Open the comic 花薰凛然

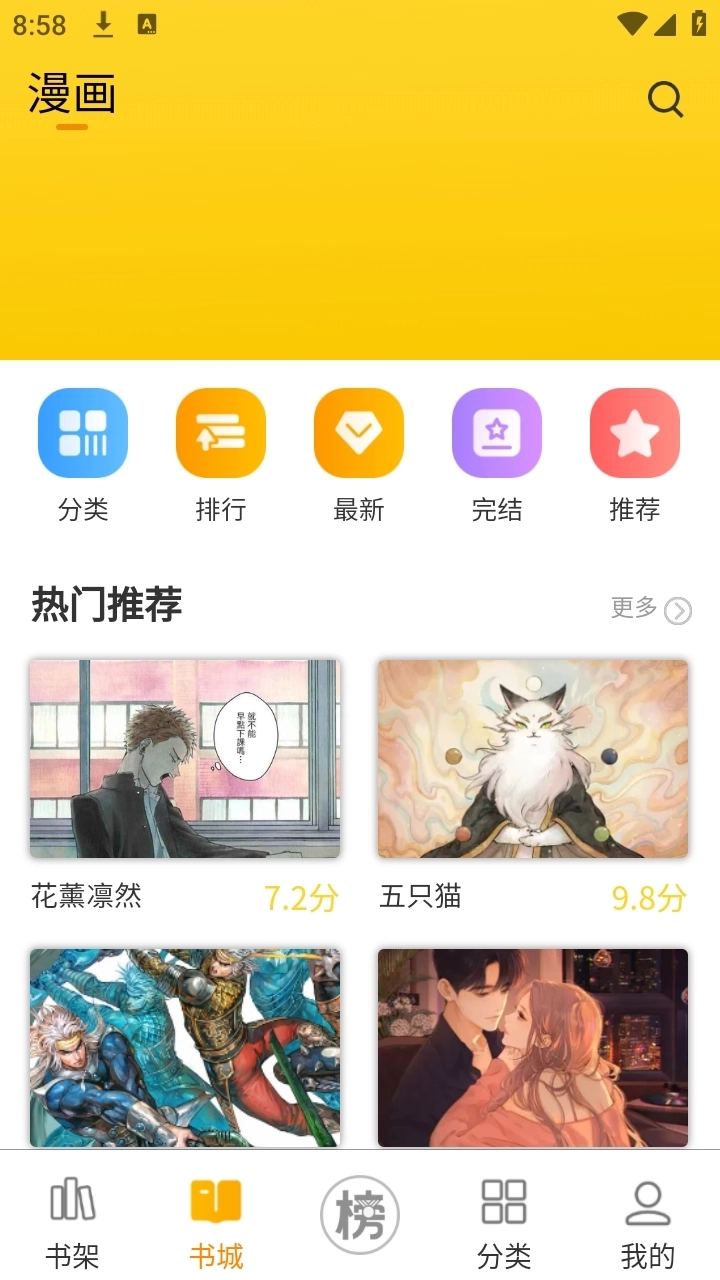coord(185,759)
